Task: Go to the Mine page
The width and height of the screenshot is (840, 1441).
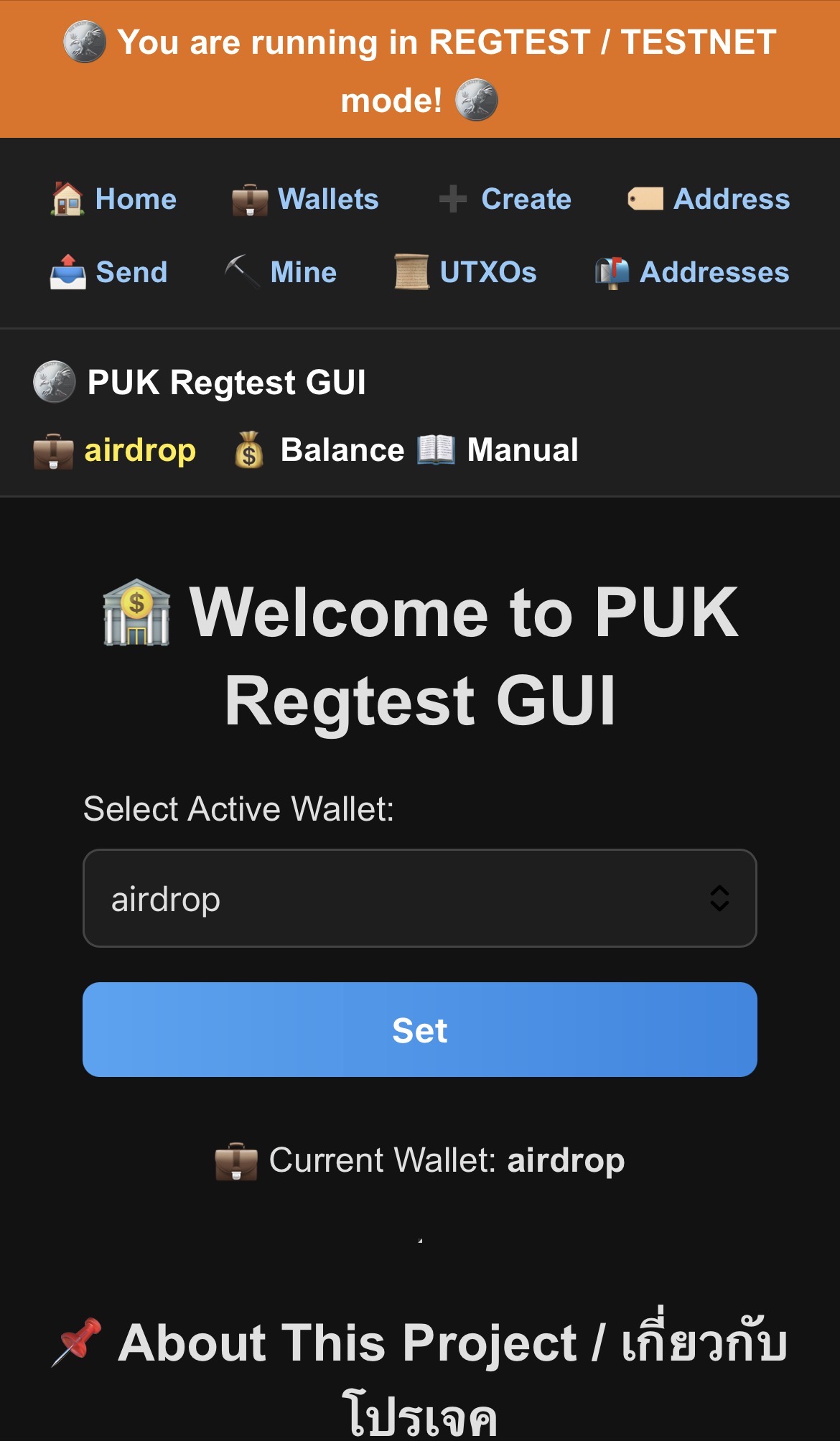Action: pyautogui.click(x=303, y=272)
